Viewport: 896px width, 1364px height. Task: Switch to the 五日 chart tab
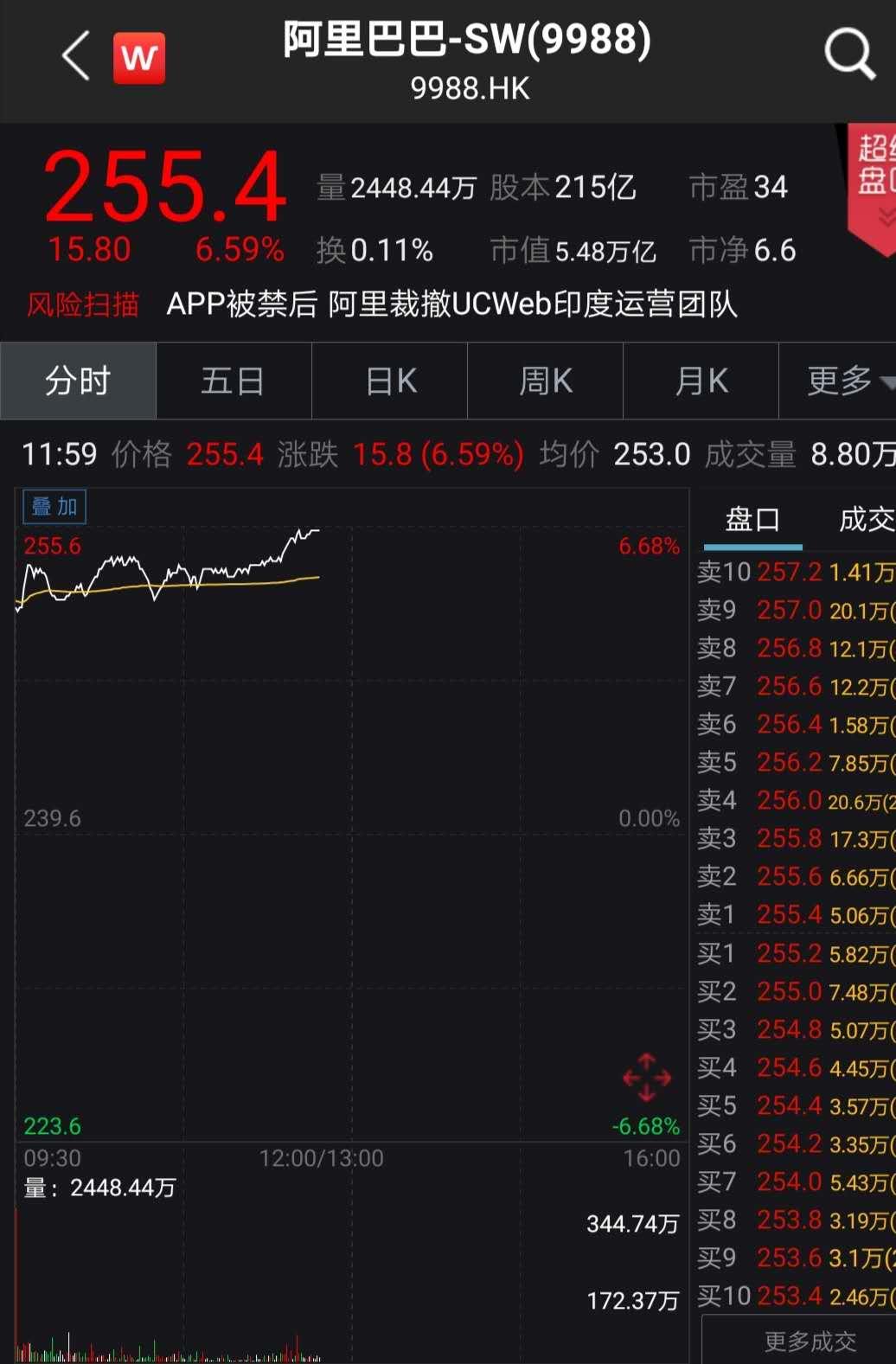(x=233, y=381)
